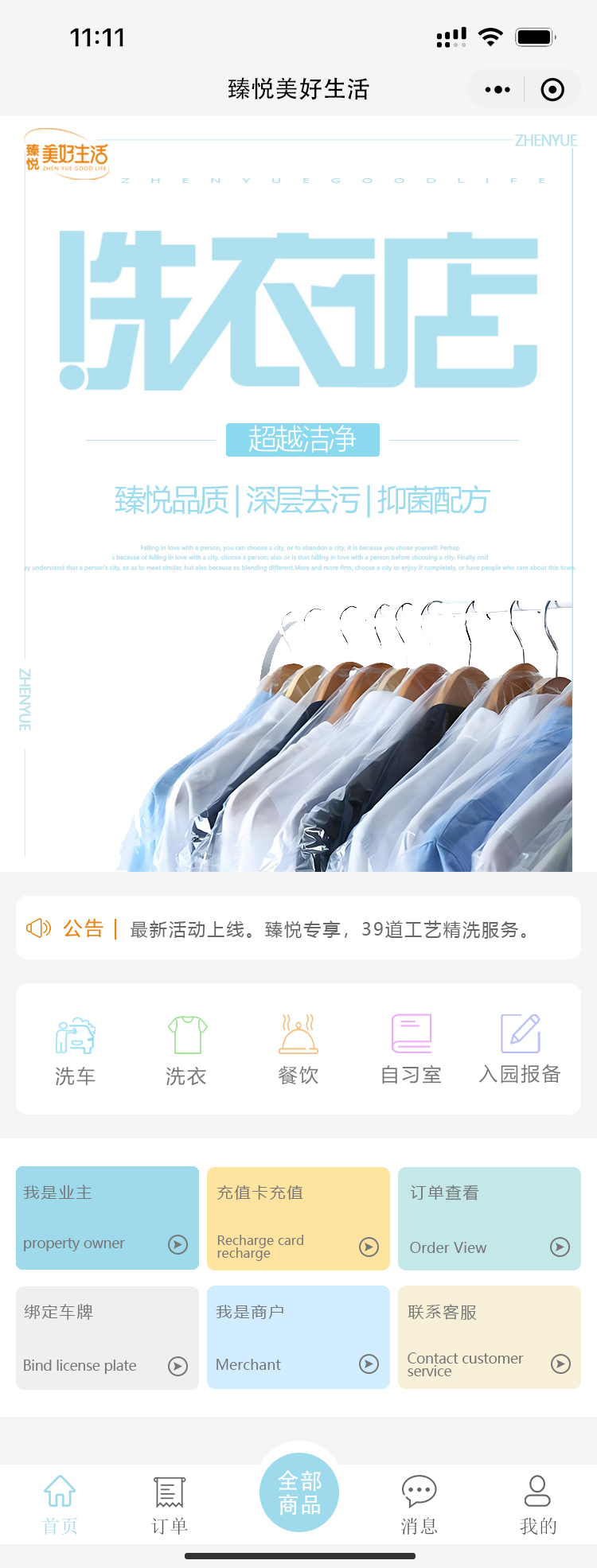View orders via 订单查看 card

(x=489, y=1218)
